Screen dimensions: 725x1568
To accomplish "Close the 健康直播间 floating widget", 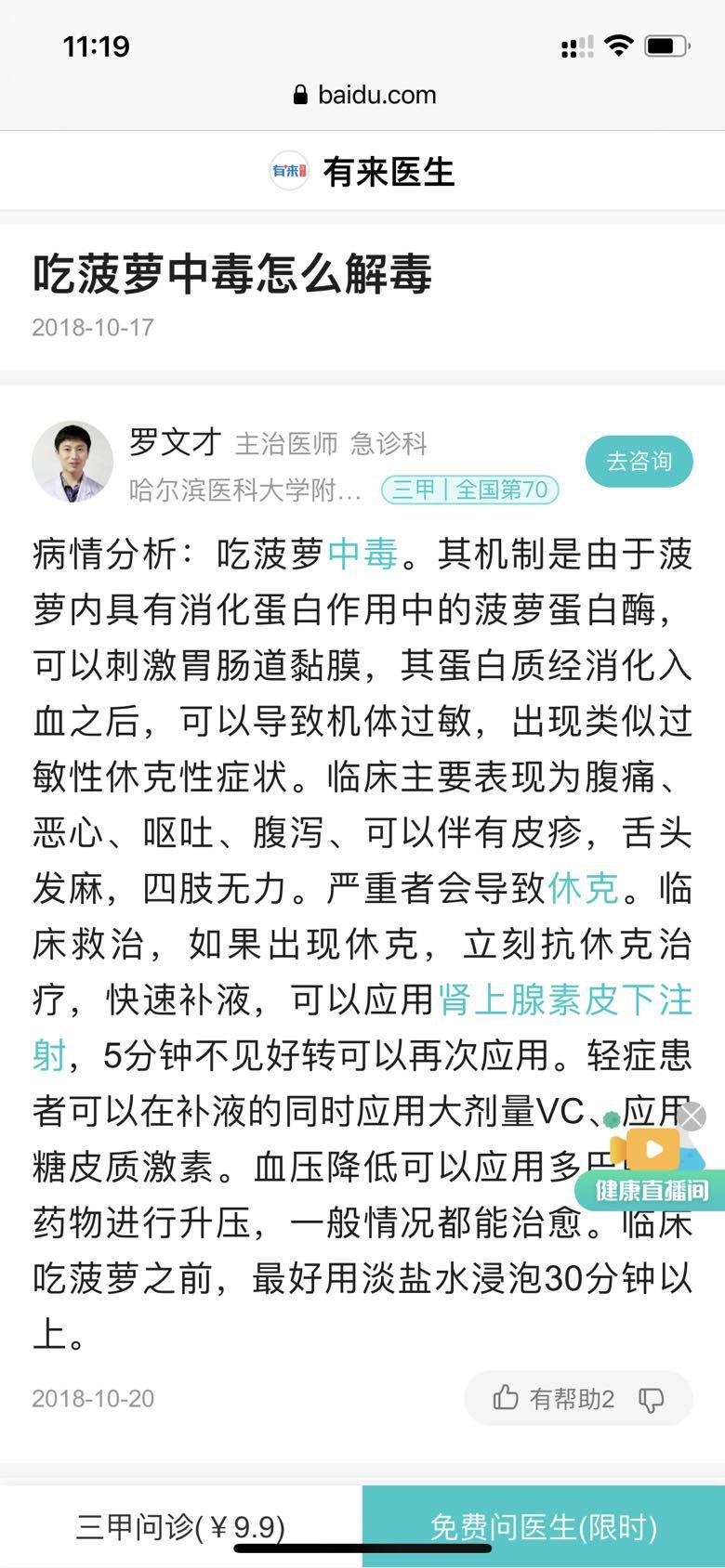I will tap(692, 1117).
